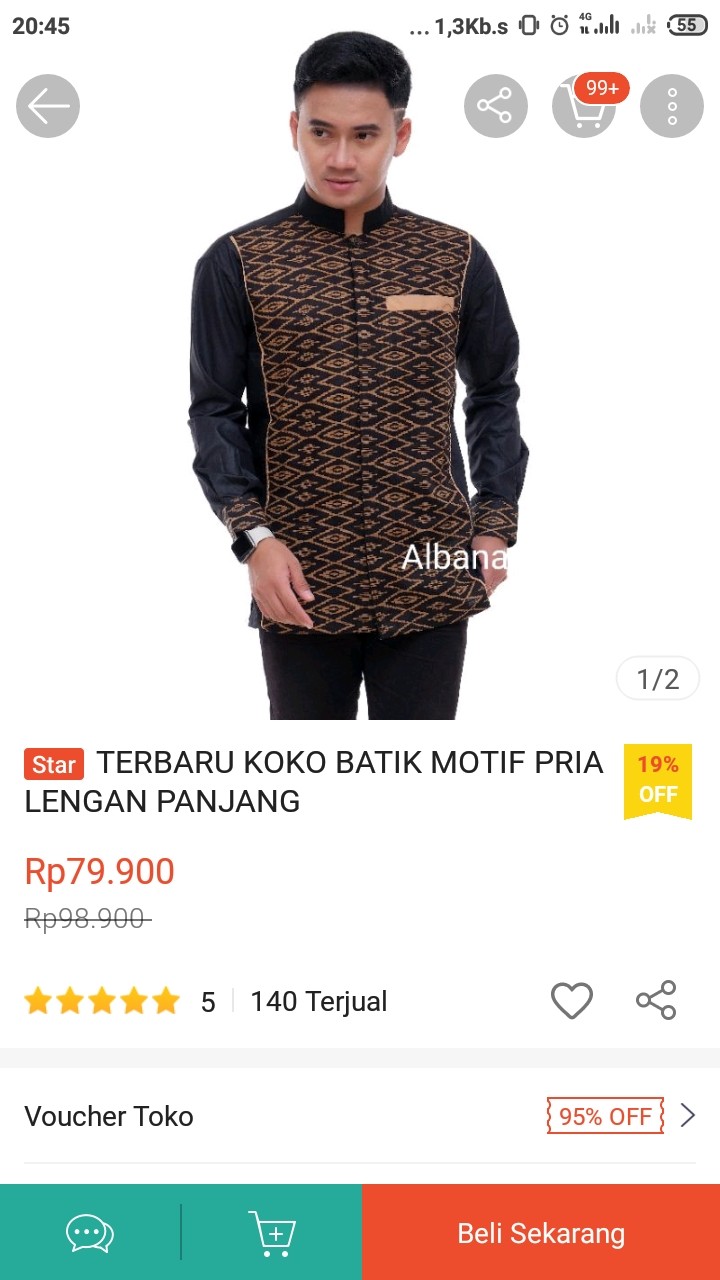Tap the product photo of the batik shirt
Image resolution: width=720 pixels, height=1280 pixels.
pos(360,400)
